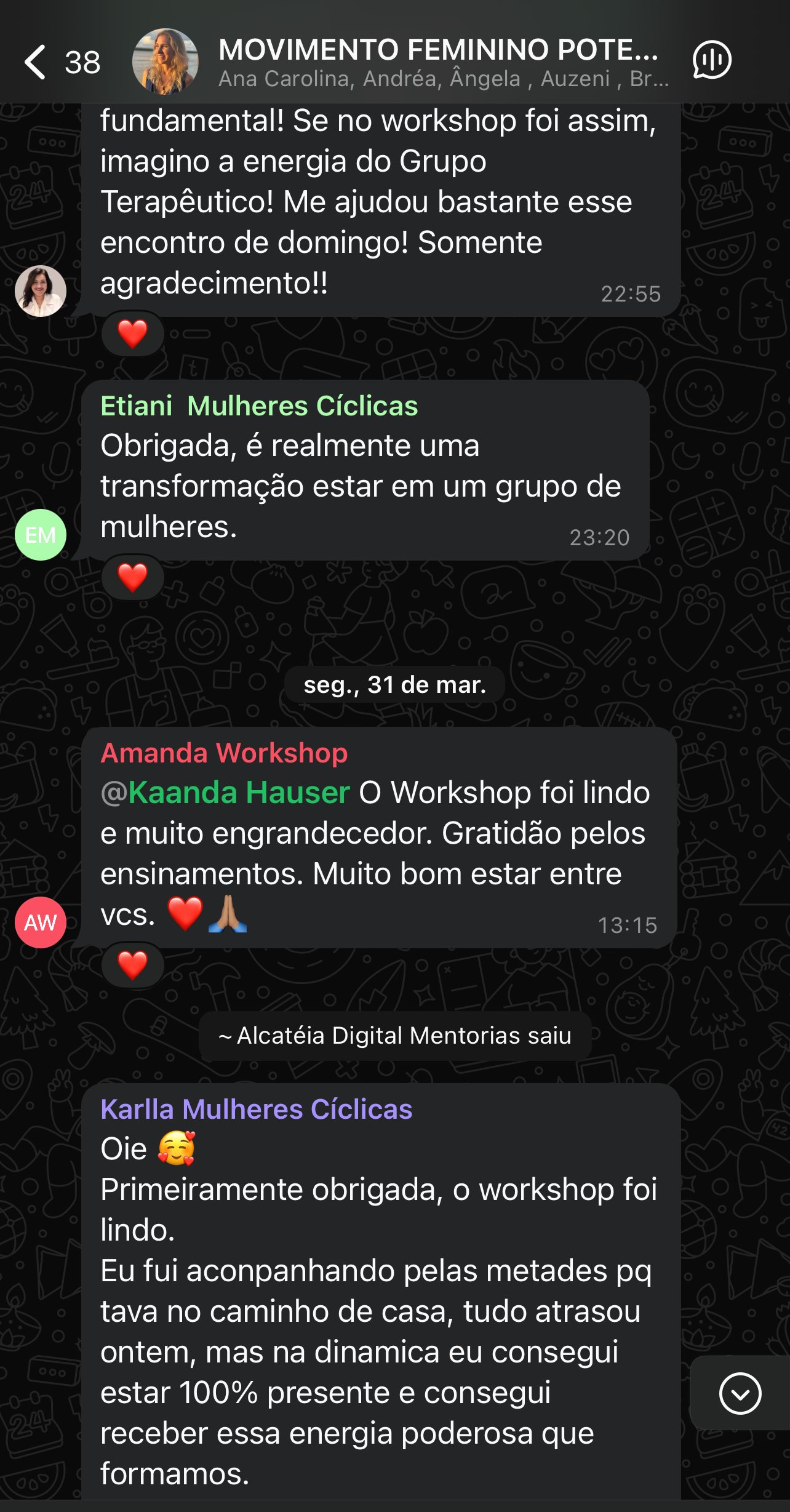Viewport: 790px width, 1512px height.
Task: View heart reaction on the 22:55 message
Action: (133, 334)
